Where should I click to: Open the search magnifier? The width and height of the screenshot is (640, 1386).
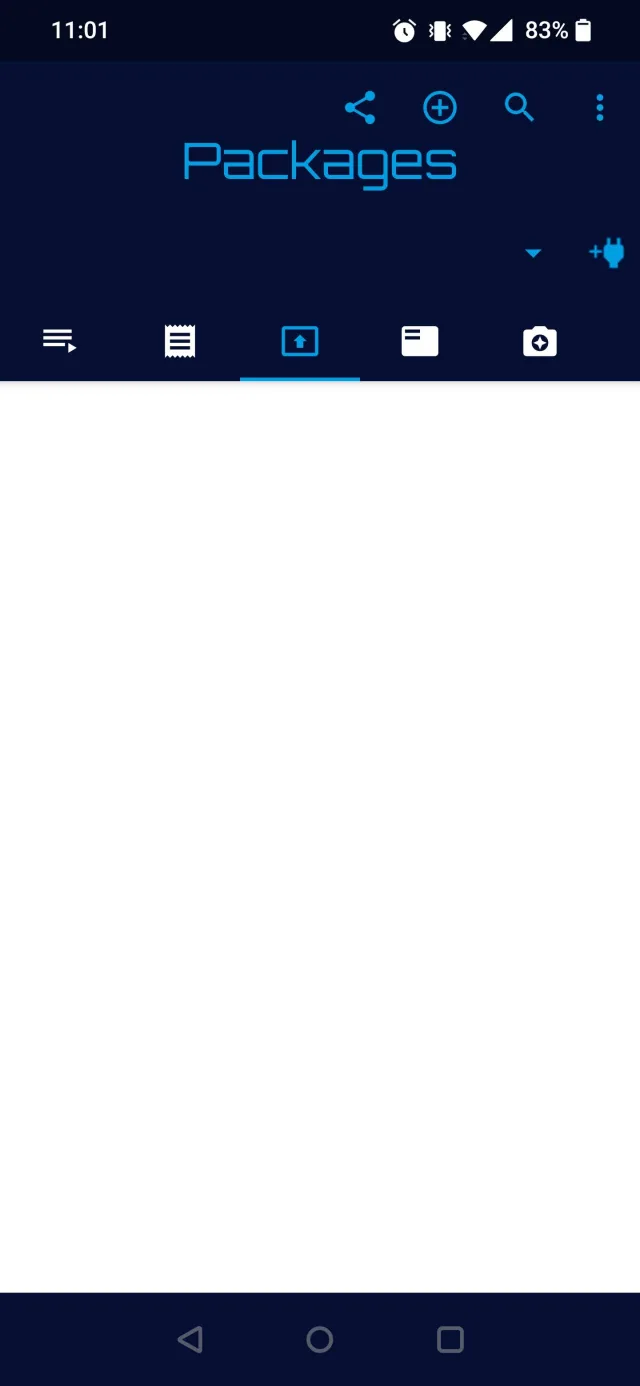(x=519, y=107)
